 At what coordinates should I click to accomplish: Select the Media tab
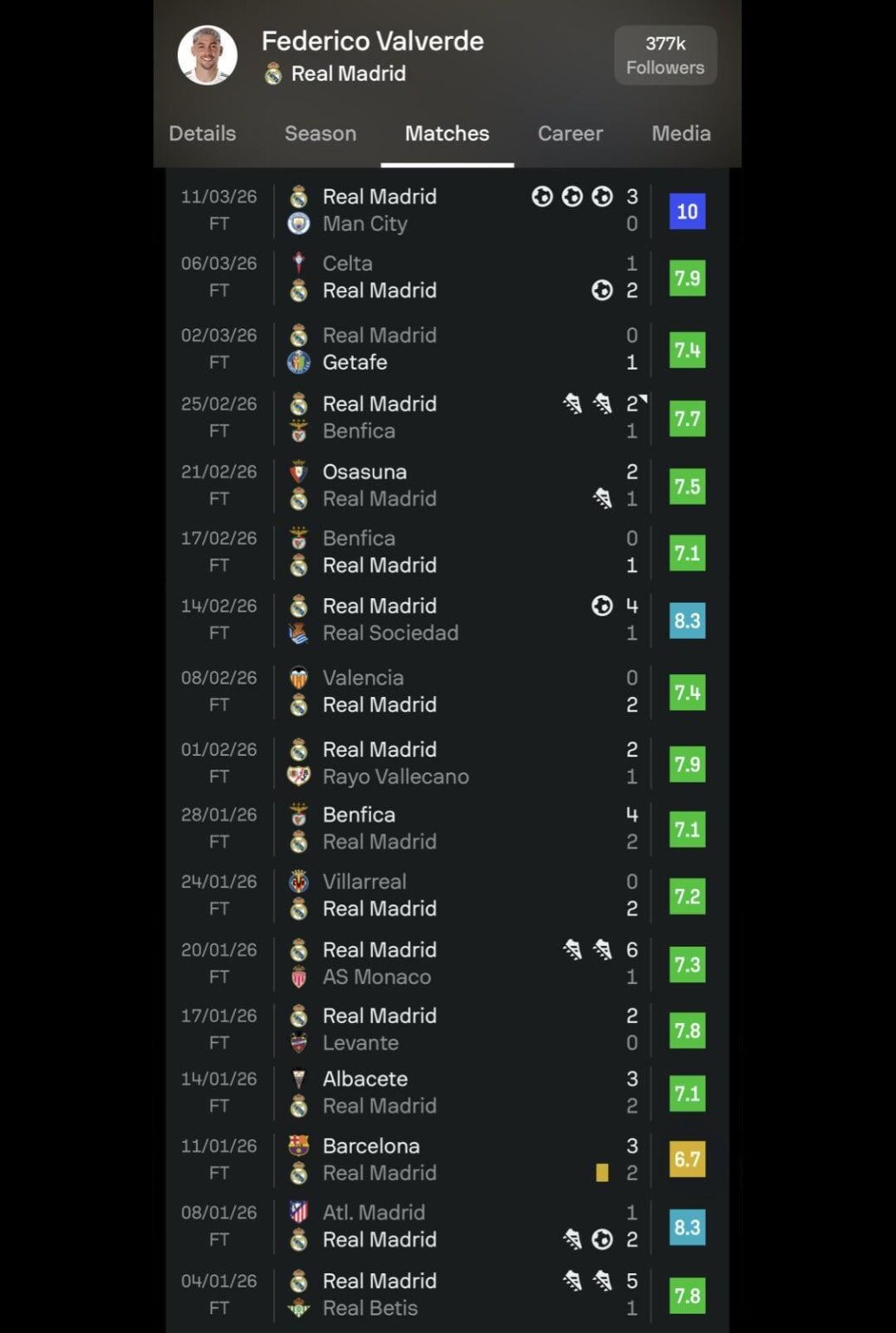[680, 134]
